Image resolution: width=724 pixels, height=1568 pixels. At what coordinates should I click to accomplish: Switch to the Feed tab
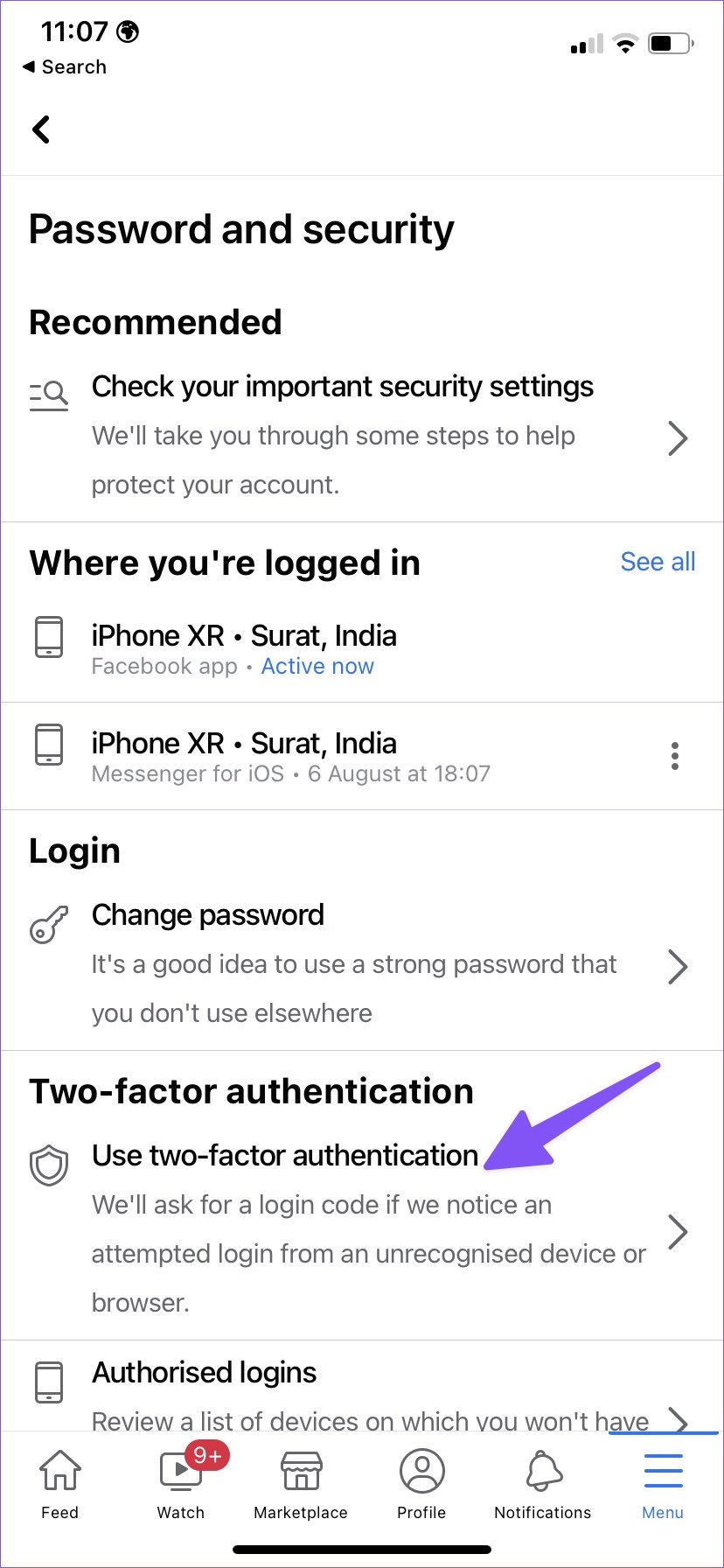click(x=60, y=1484)
